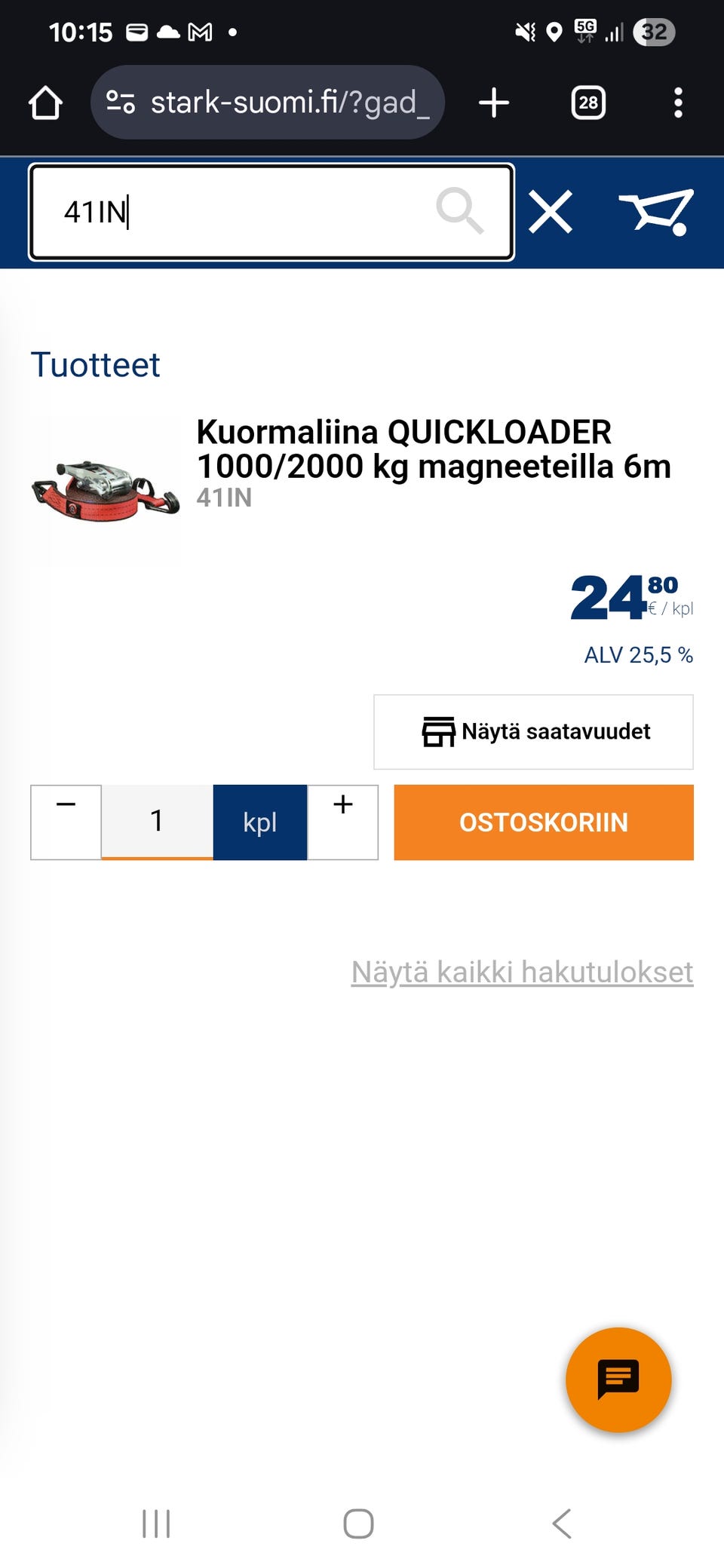
Task: Open the tab switcher showing 28 tabs
Action: (x=588, y=103)
